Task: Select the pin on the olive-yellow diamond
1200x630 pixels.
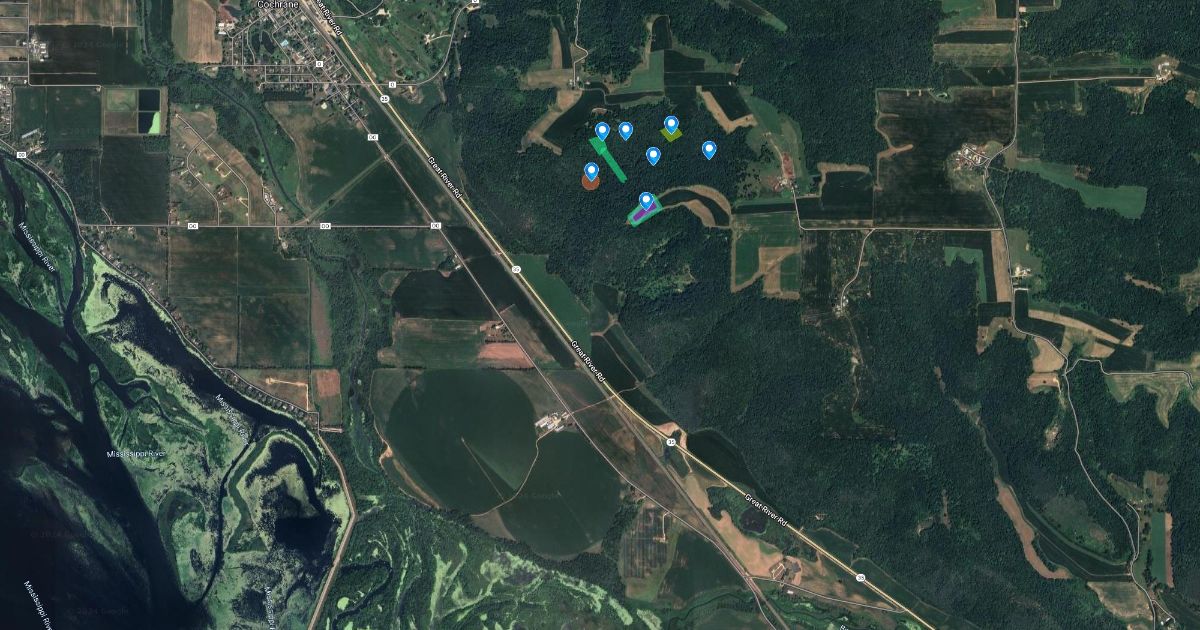Action: click(x=671, y=124)
